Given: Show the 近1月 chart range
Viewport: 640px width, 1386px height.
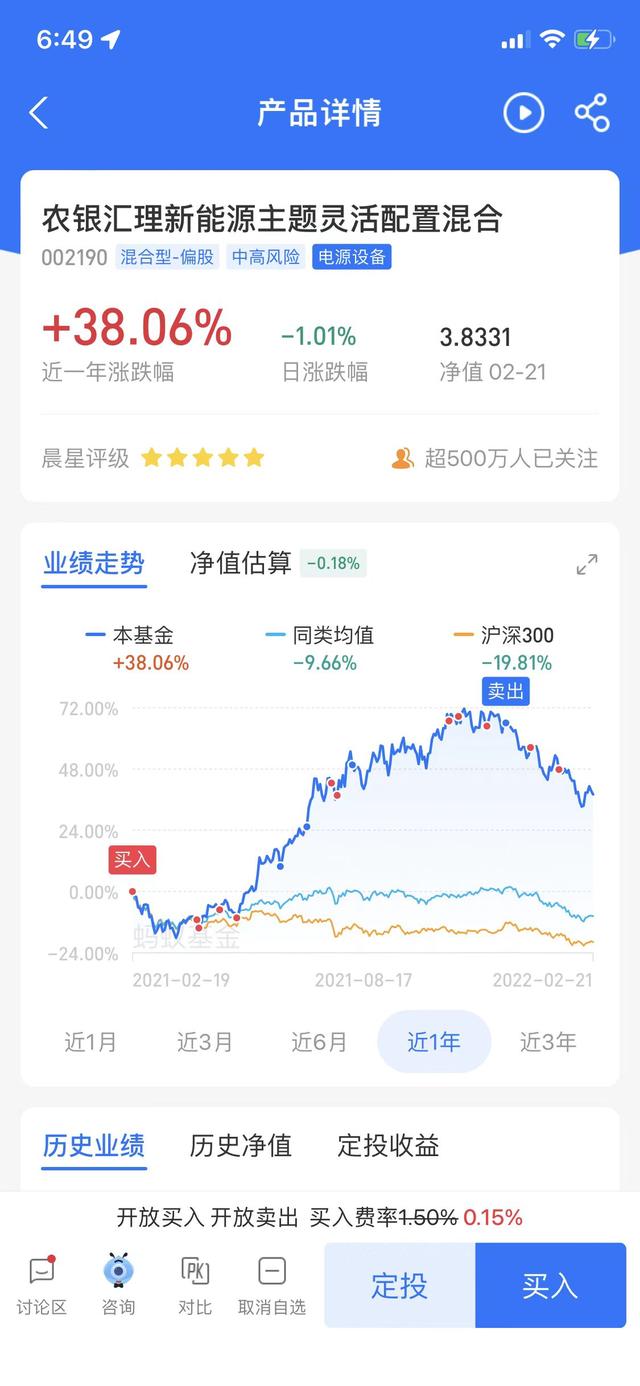Looking at the screenshot, I should click(91, 1042).
